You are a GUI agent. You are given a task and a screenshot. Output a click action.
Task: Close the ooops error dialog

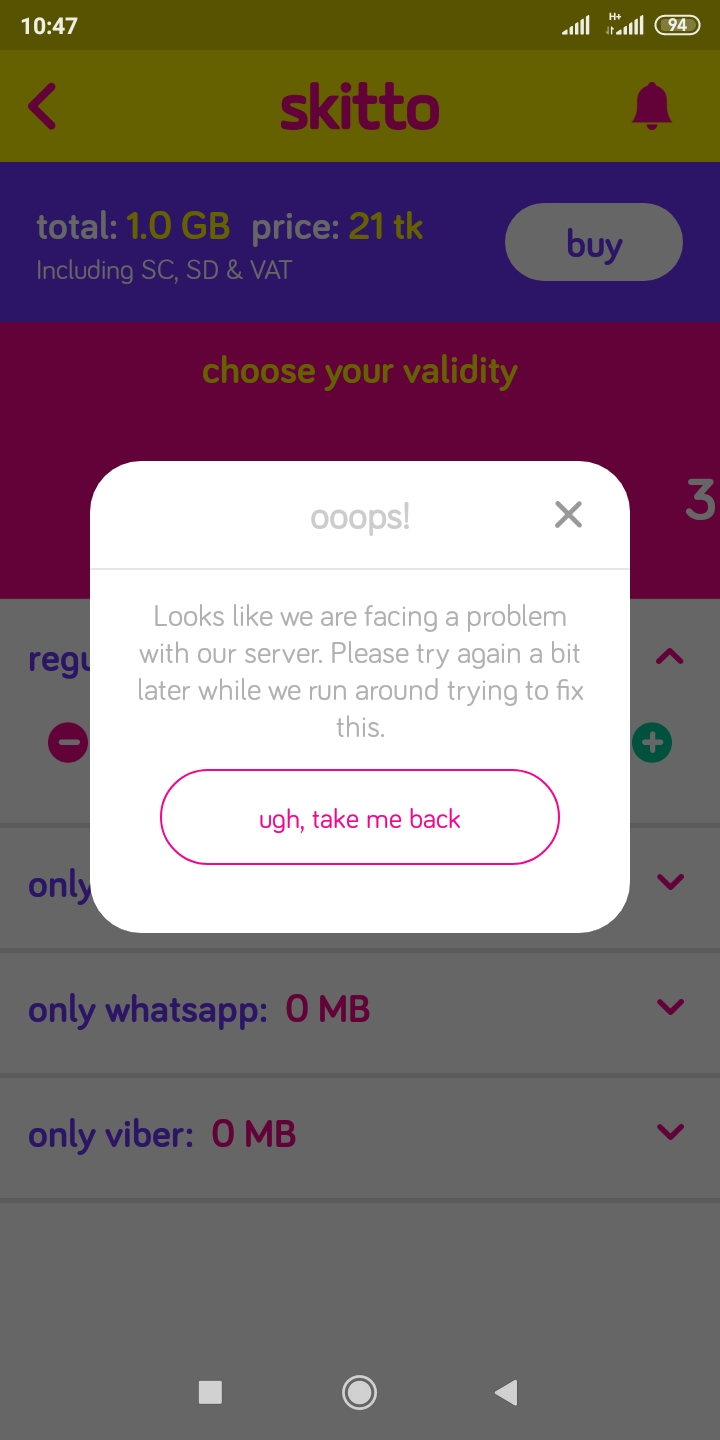[x=568, y=515]
